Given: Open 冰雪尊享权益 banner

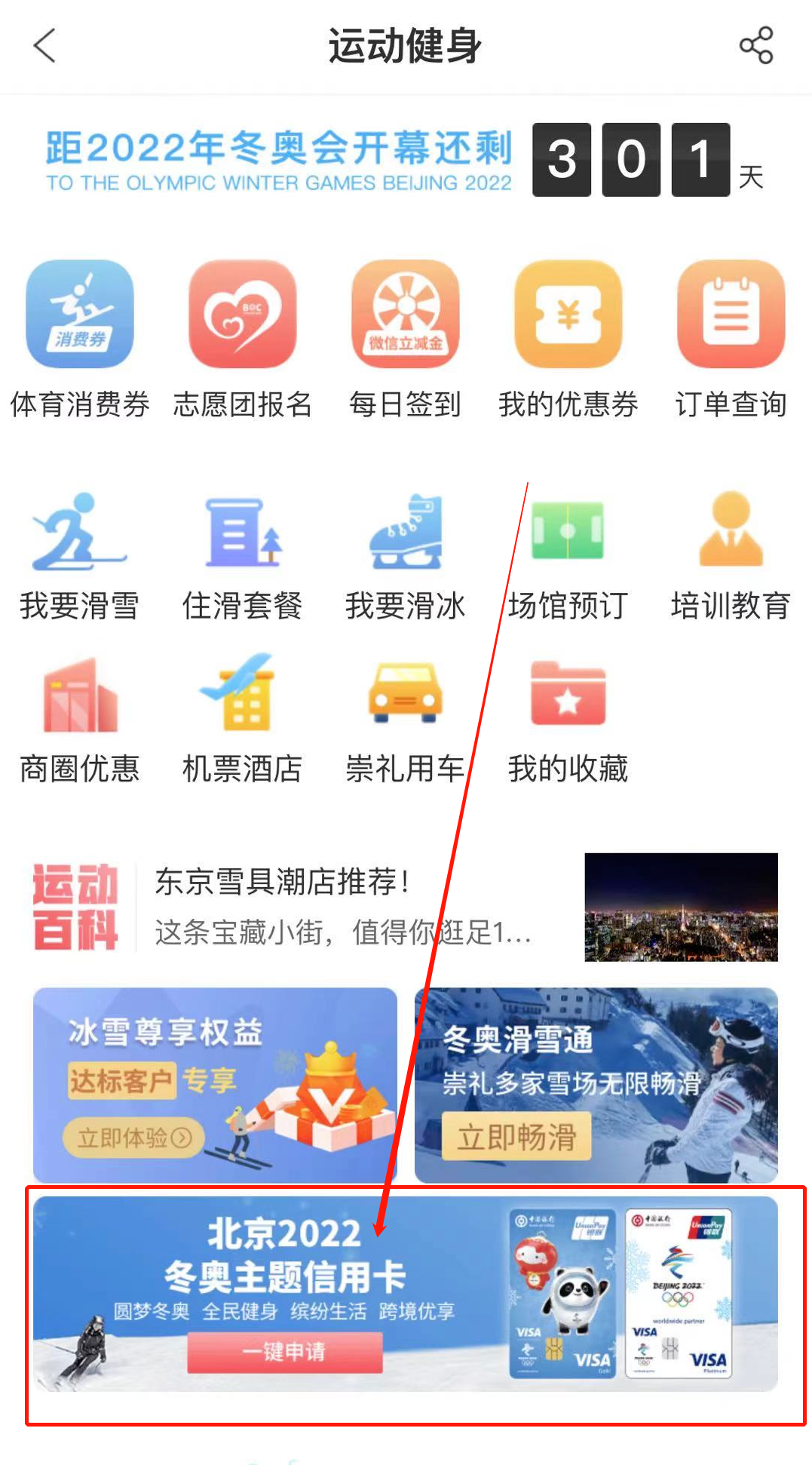Looking at the screenshot, I should (x=215, y=1085).
